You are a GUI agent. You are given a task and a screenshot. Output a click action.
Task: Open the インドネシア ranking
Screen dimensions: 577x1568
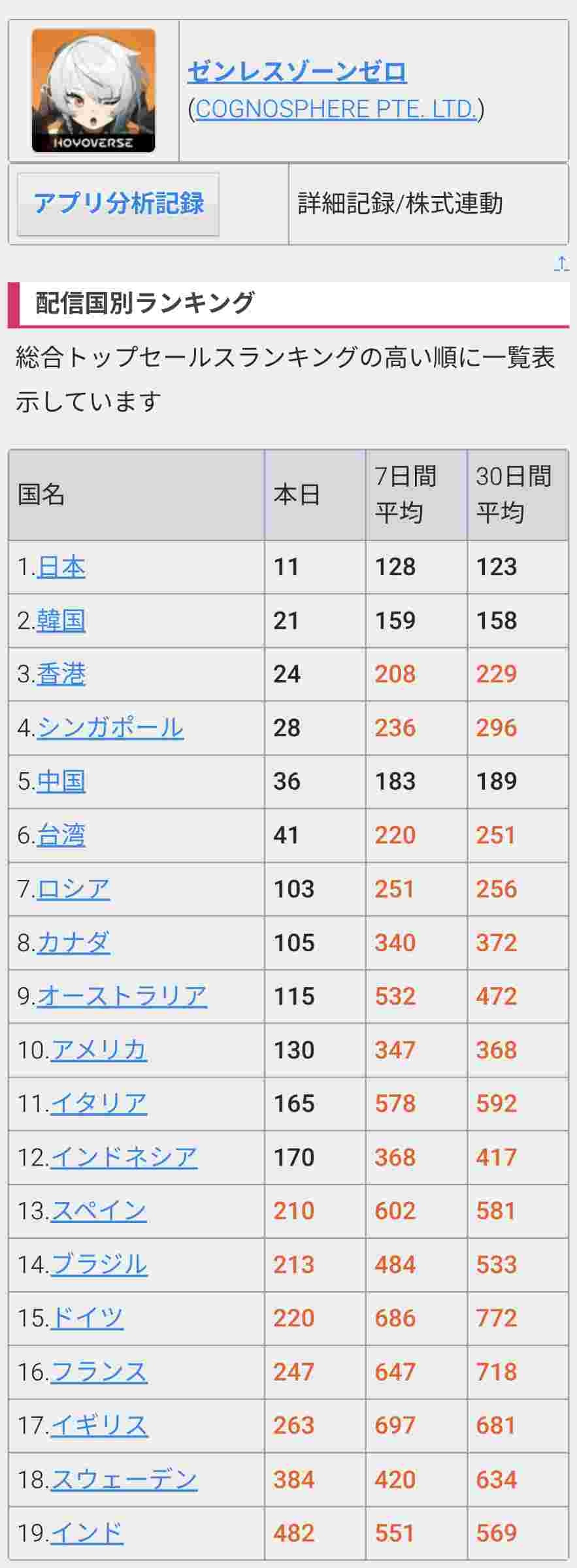point(124,1157)
